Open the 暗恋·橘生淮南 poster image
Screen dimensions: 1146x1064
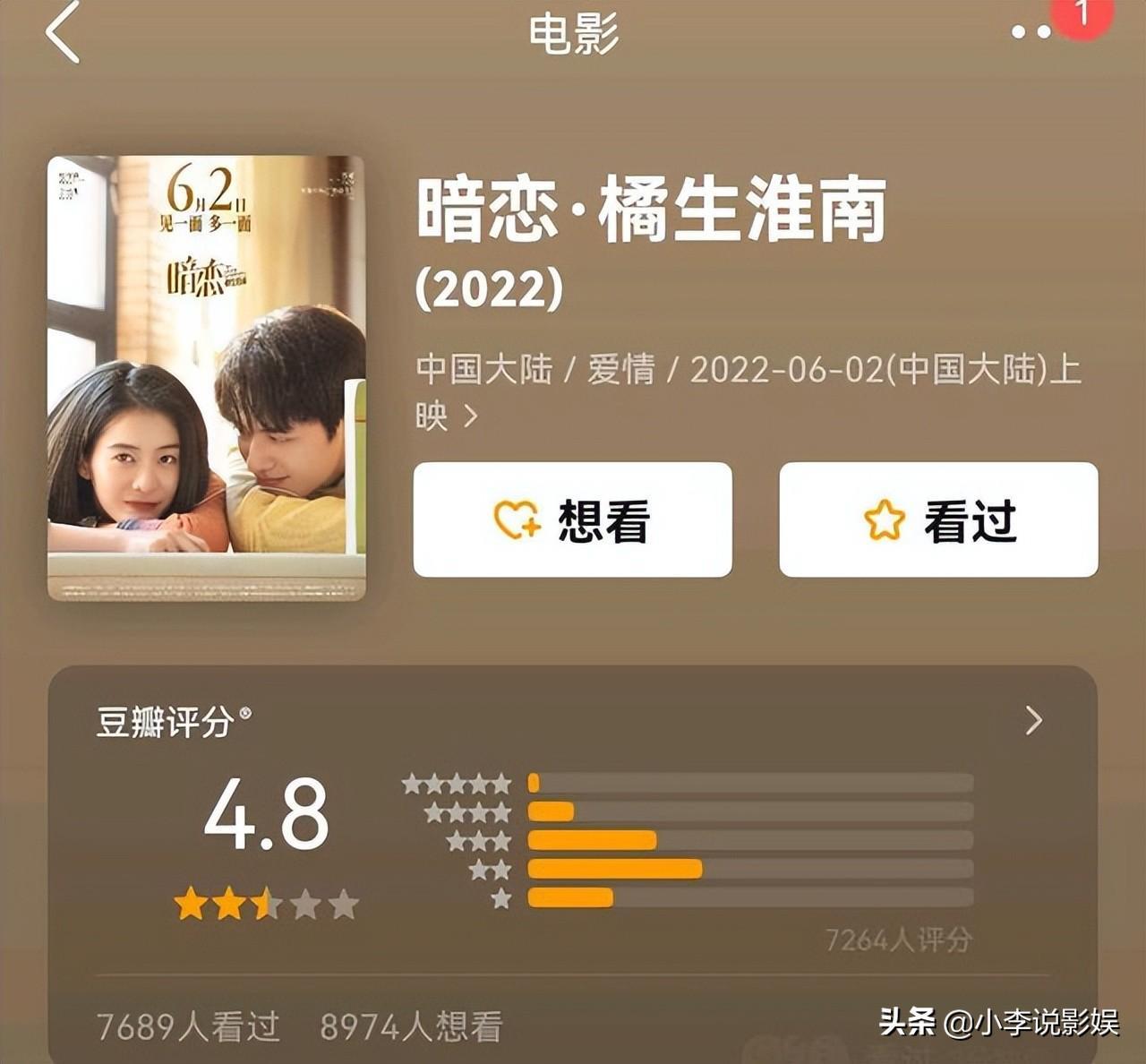(206, 377)
